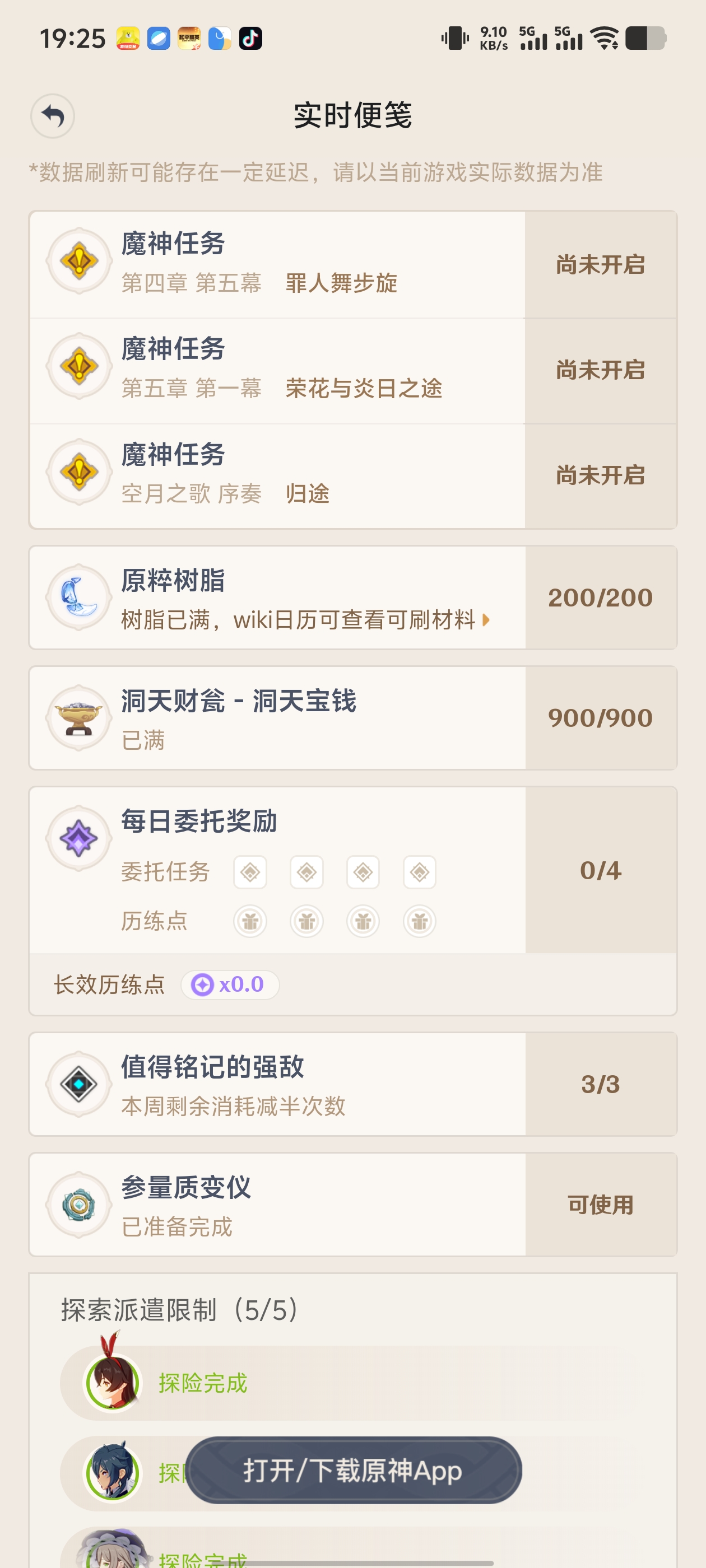Click the first 委托任务 diamond icon
The image size is (706, 1568).
coord(250,872)
